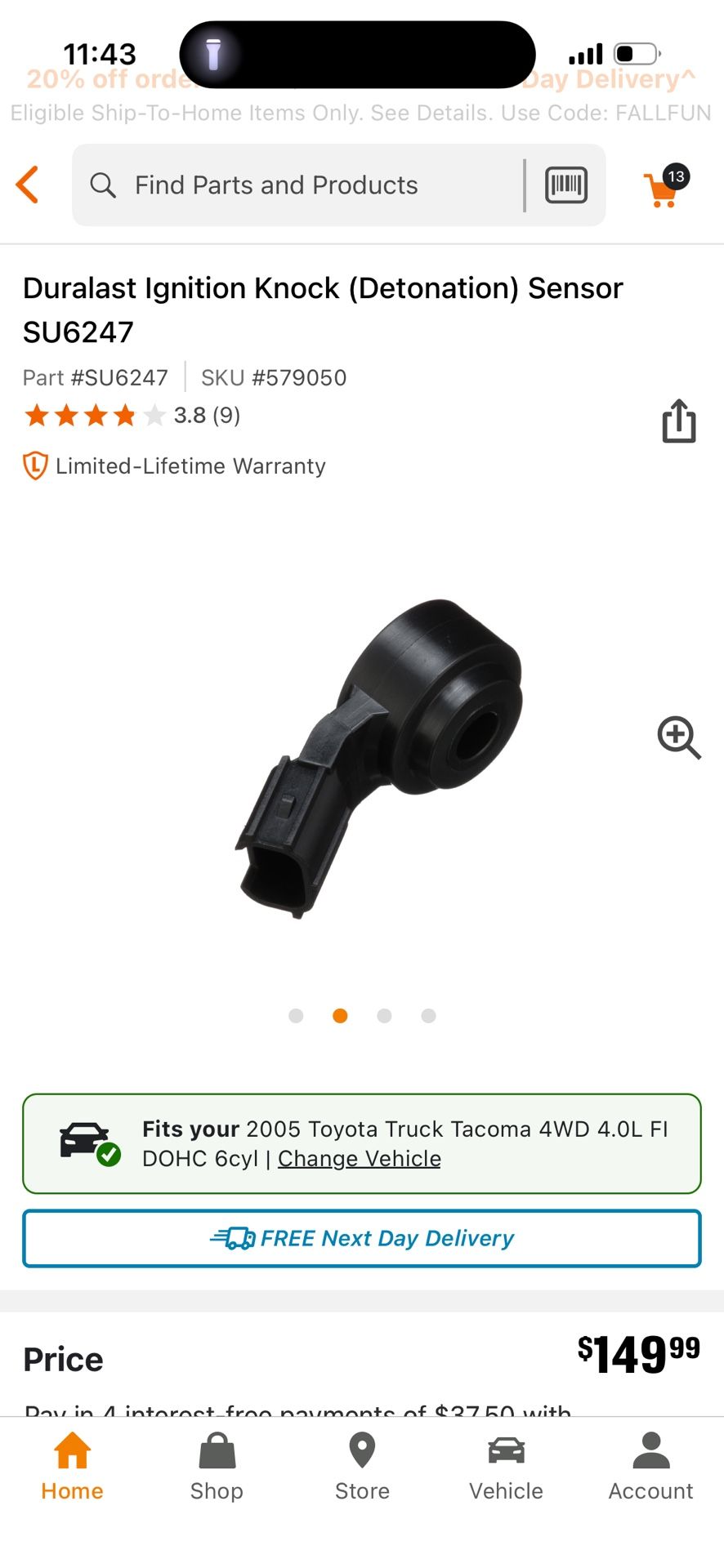This screenshot has height=1568, width=724.
Task: Select the second carousel dot
Action: point(339,1016)
